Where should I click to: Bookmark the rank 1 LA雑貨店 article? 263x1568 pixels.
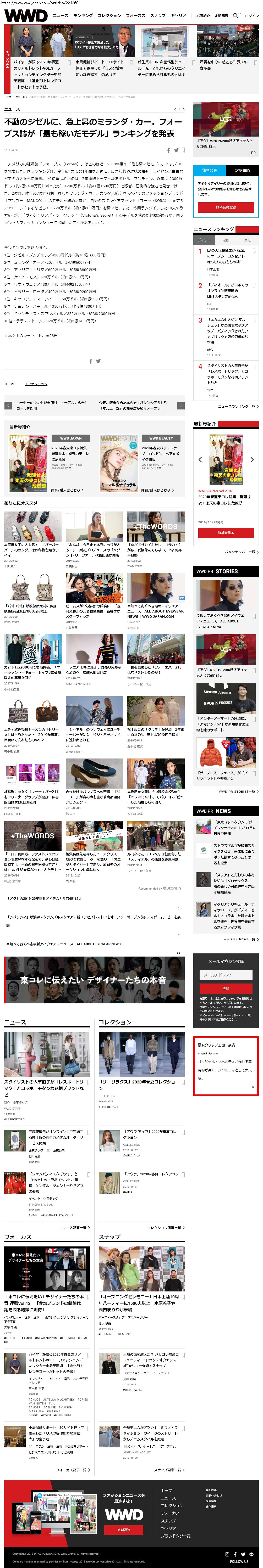[254, 251]
